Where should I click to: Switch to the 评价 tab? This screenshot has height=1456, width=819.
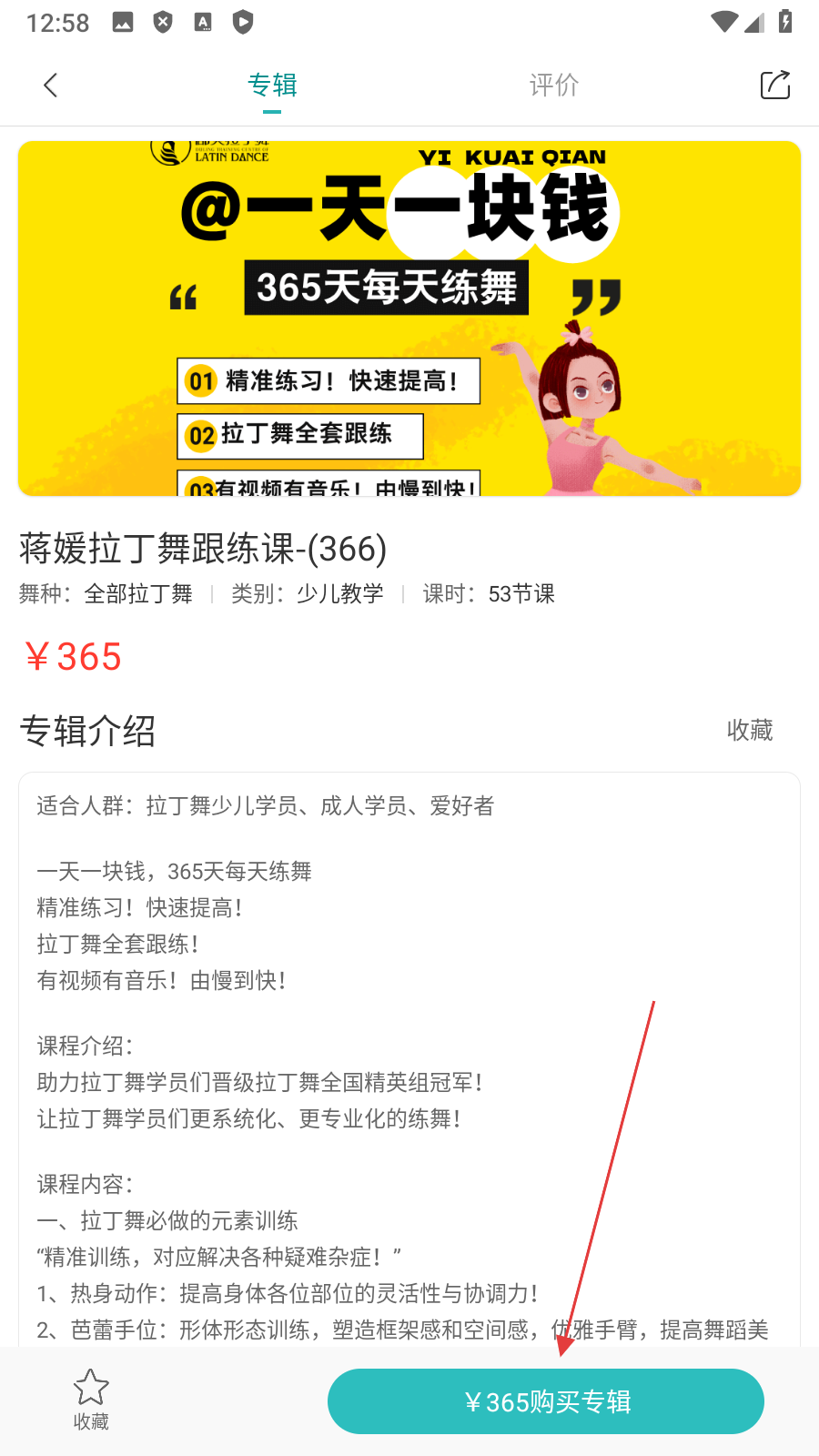[553, 86]
